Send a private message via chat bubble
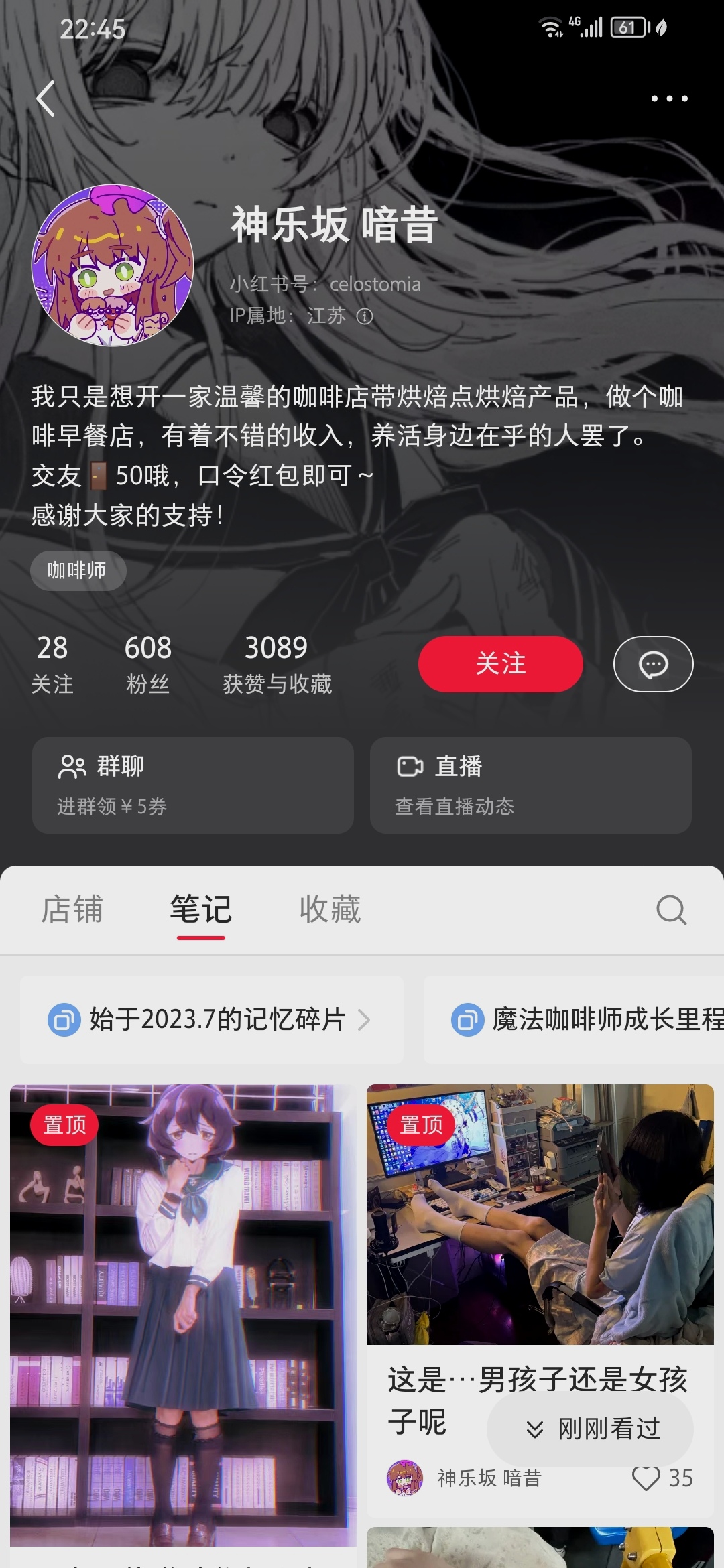 653,664
